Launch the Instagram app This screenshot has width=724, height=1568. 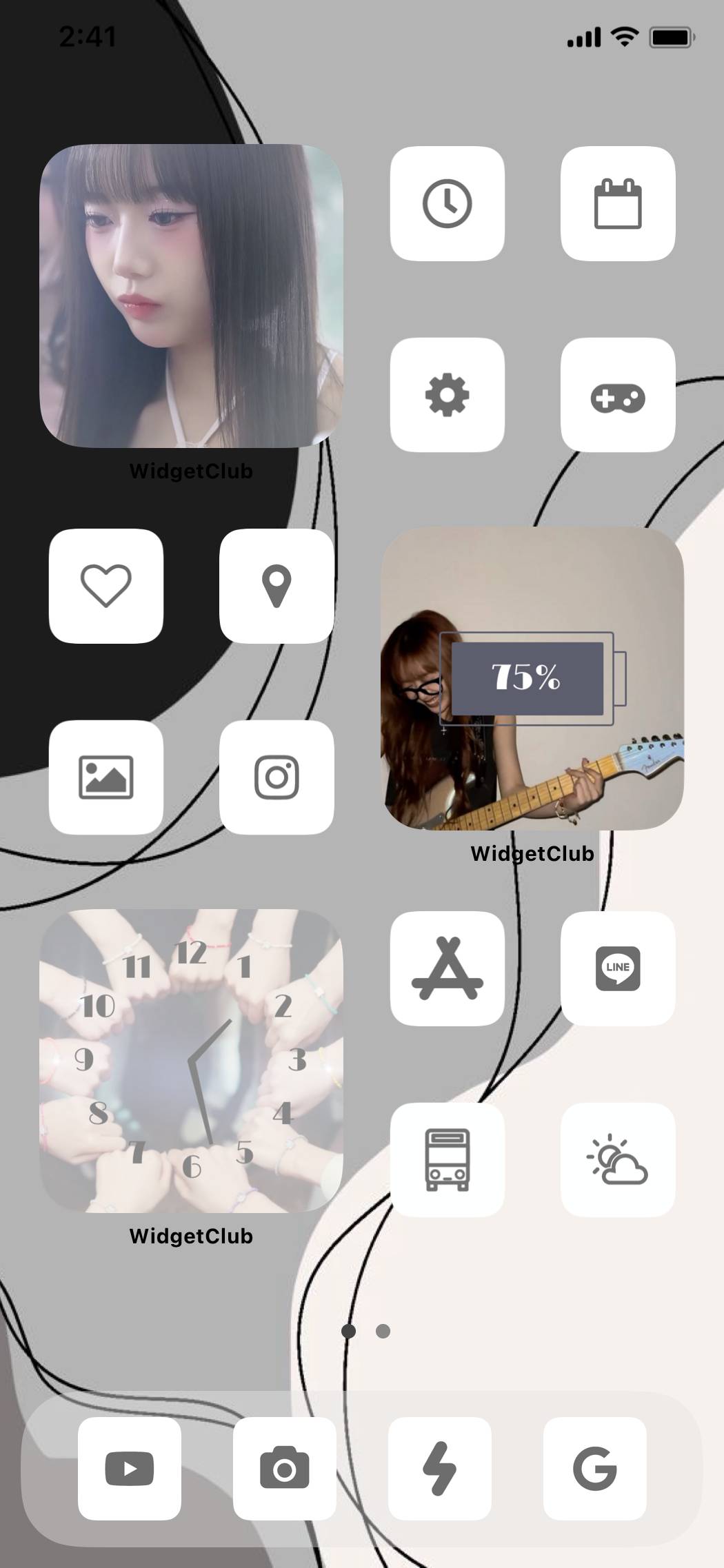click(x=276, y=777)
